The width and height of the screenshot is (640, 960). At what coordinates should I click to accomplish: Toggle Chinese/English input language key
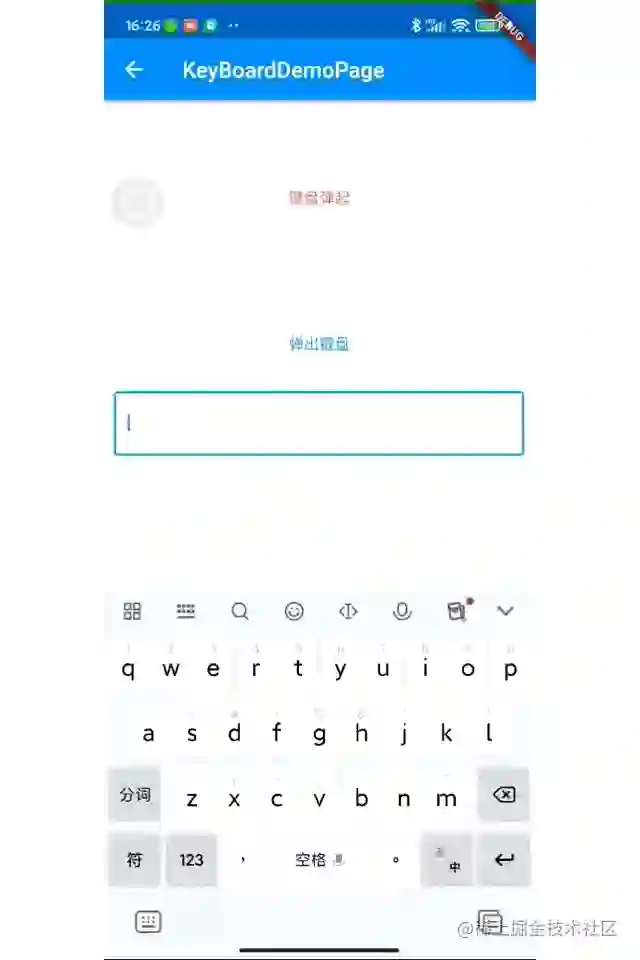click(447, 860)
